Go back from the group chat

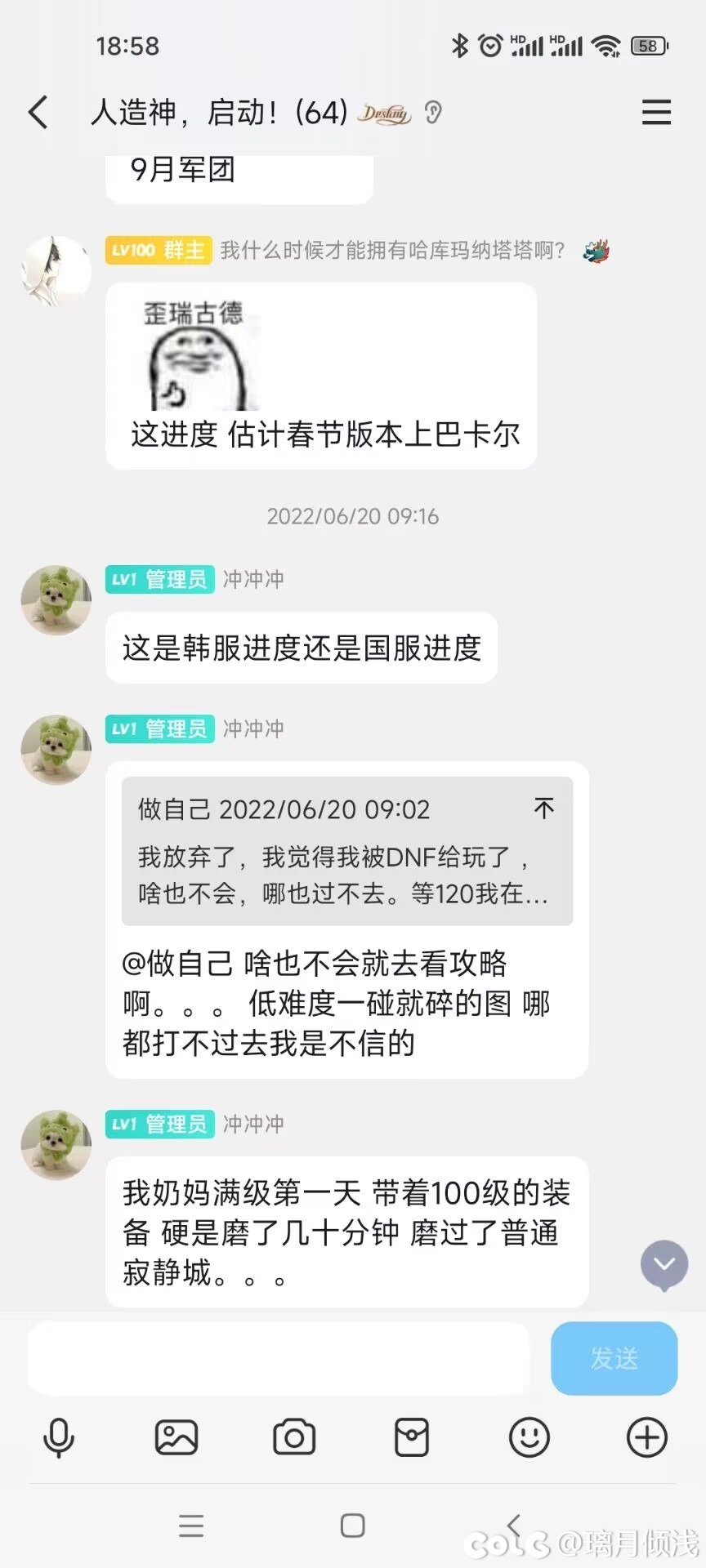(38, 112)
